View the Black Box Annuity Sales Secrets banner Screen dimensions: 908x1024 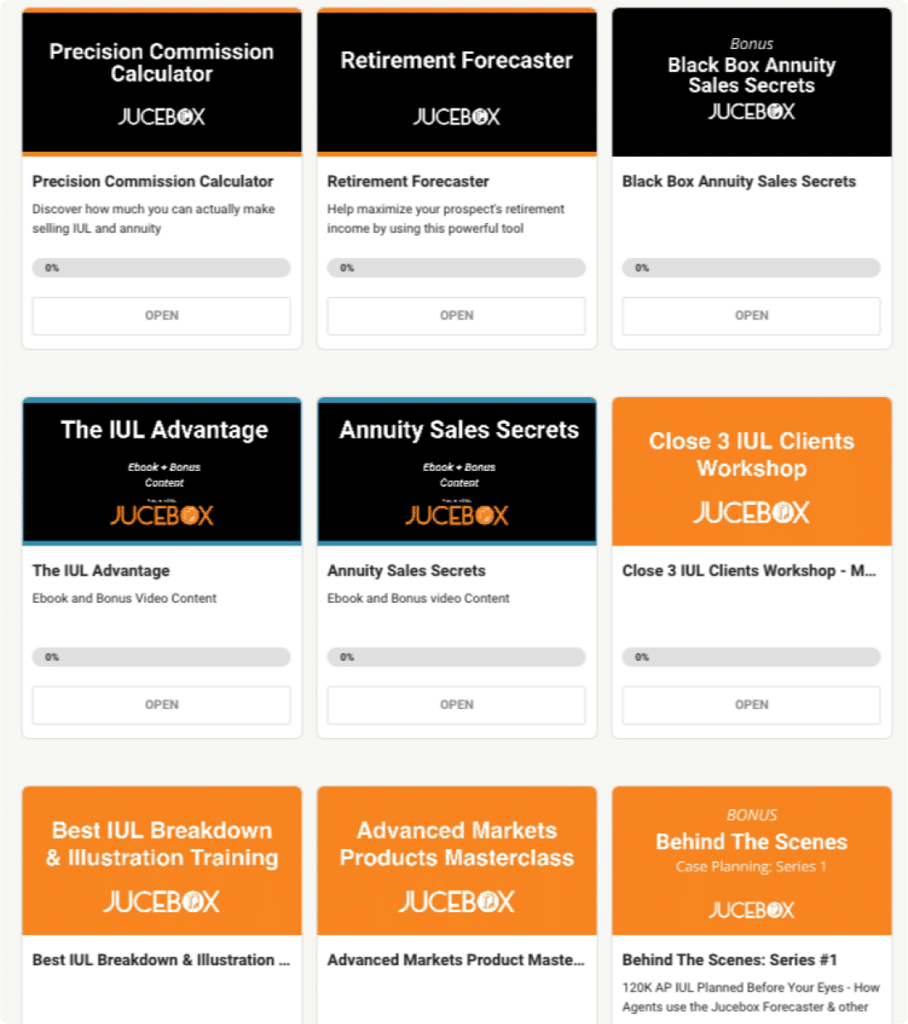751,82
